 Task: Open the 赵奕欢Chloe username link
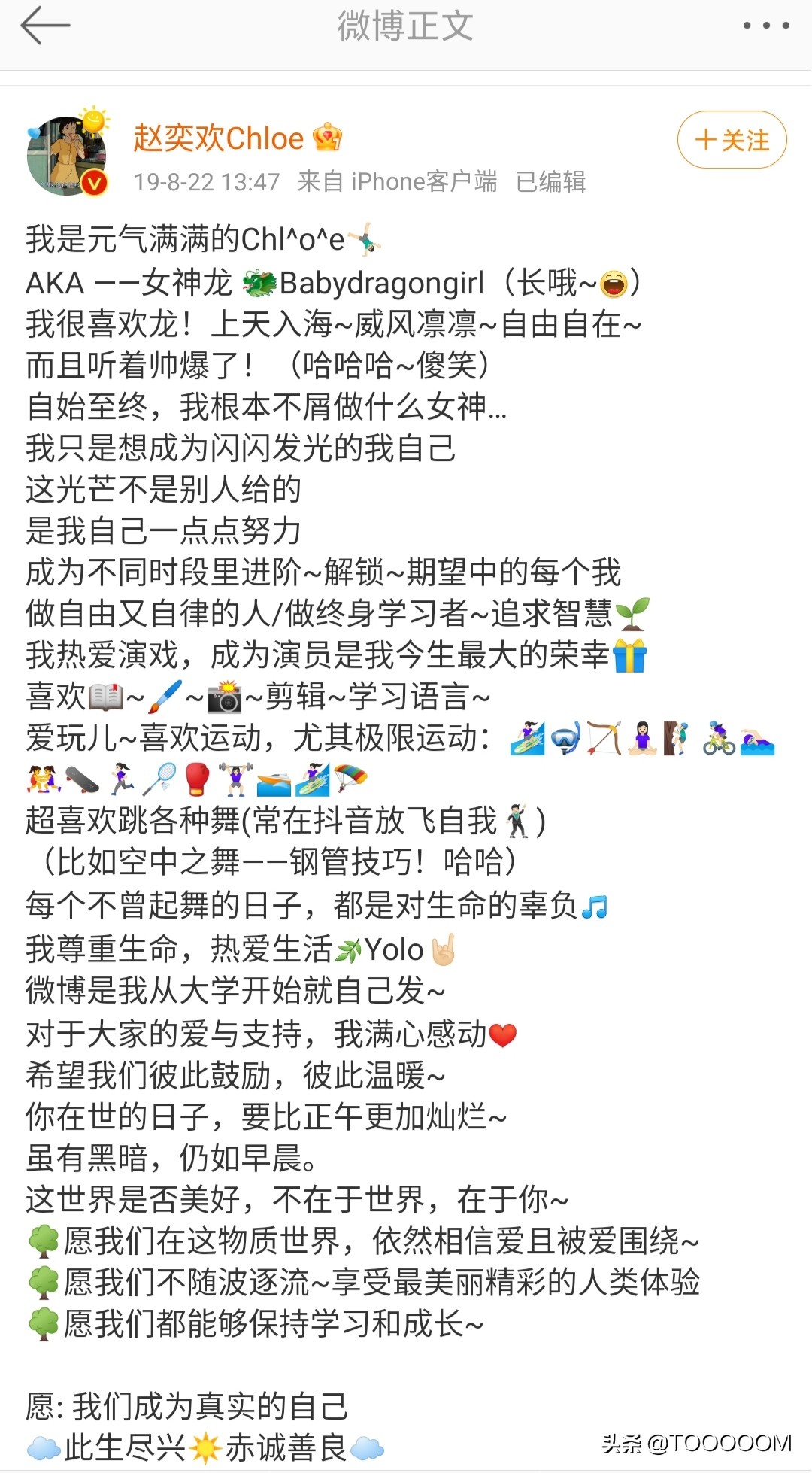pyautogui.click(x=218, y=138)
